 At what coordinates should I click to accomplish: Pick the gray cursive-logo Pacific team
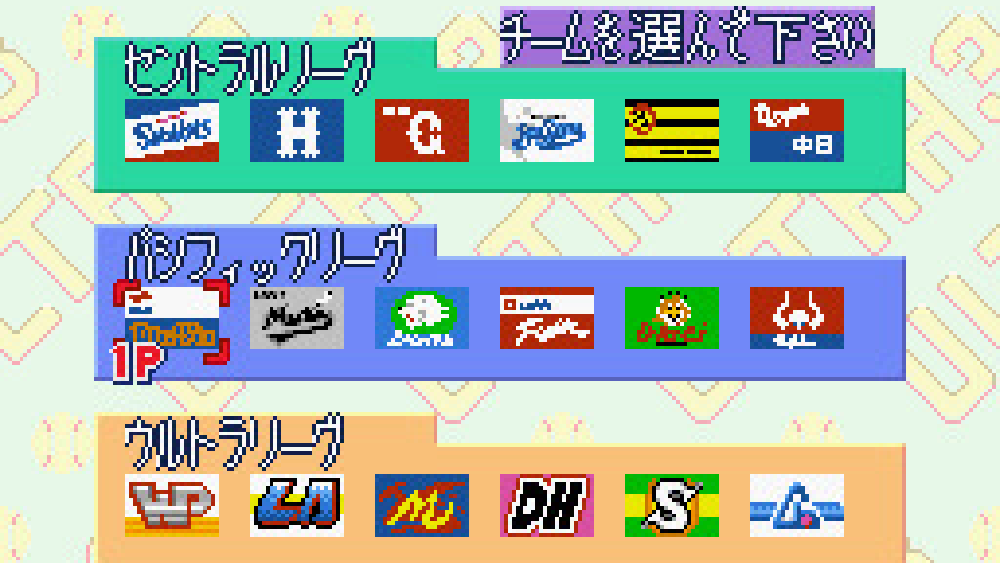coord(297,318)
